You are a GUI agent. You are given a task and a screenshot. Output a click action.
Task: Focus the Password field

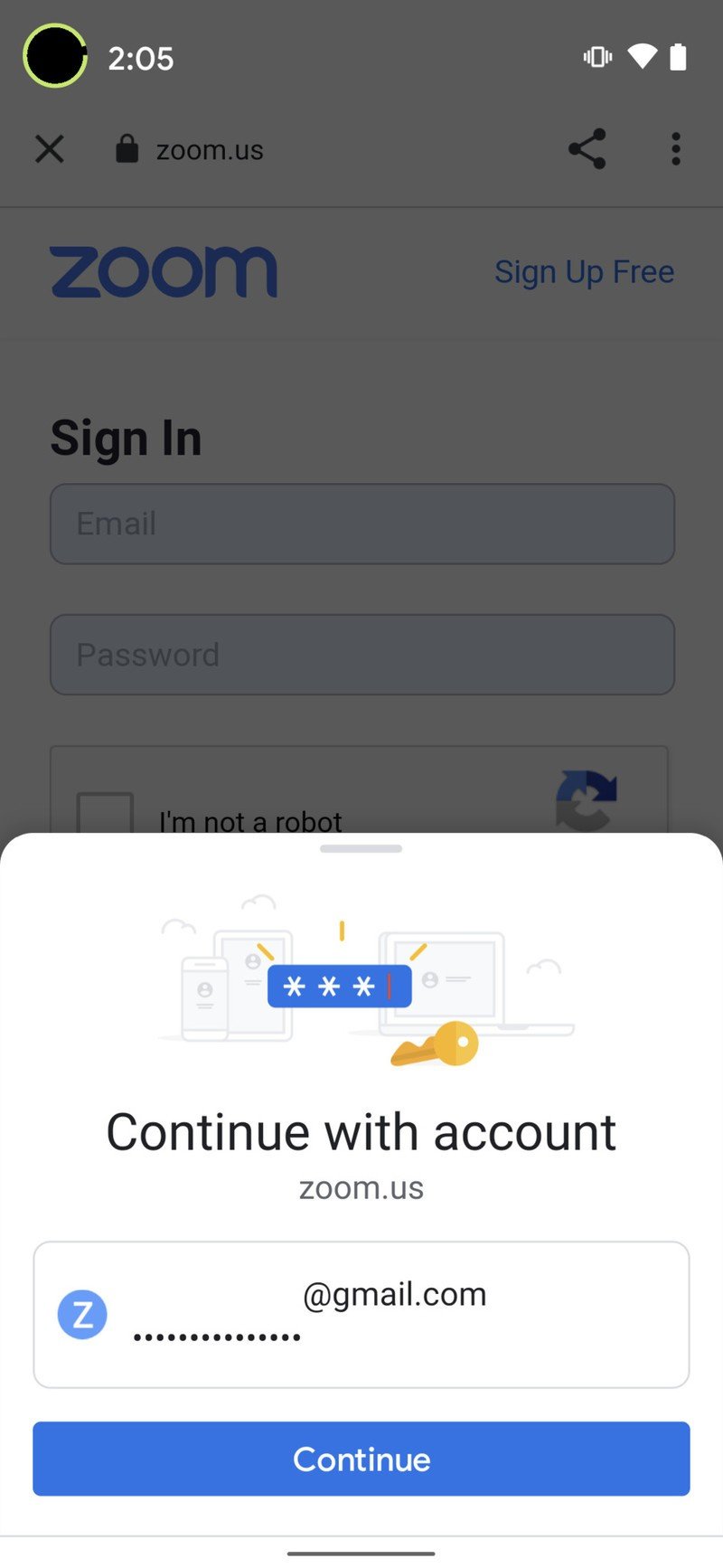[x=361, y=655]
